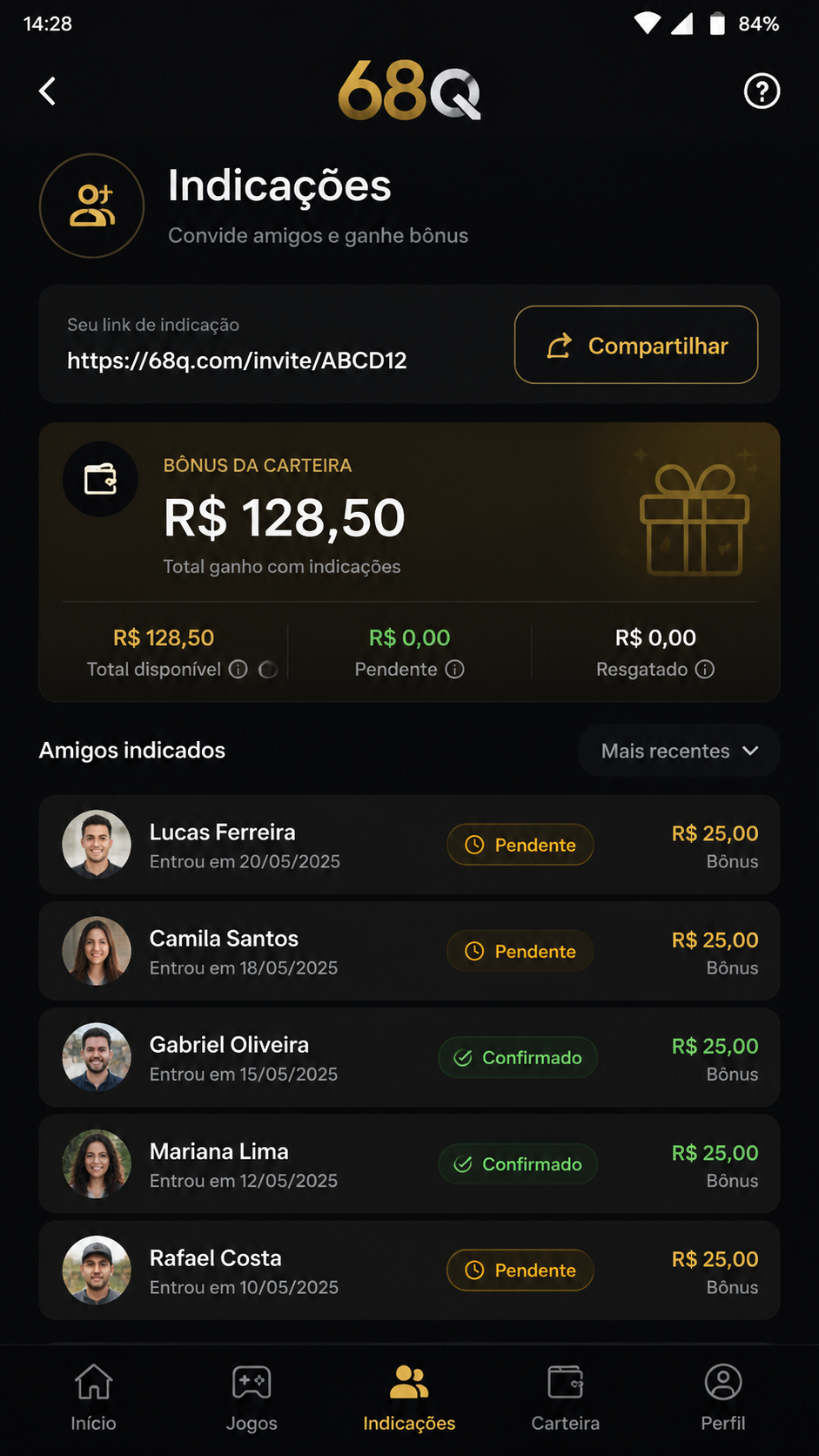
Task: Go back using the top-left arrow
Action: (x=48, y=91)
